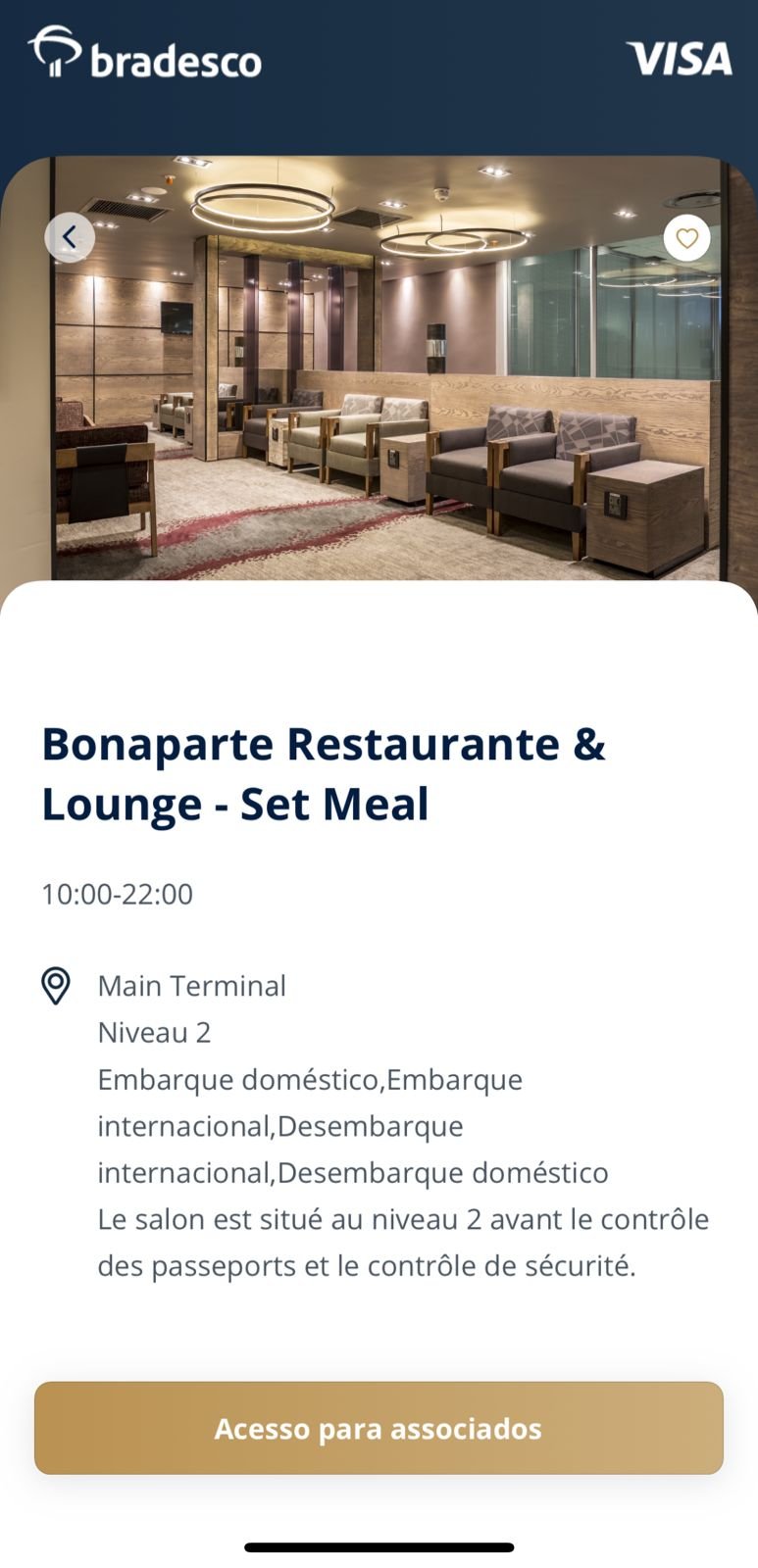This screenshot has width=758, height=1568.
Task: Favorite this lounge with the heart icon
Action: point(686,238)
